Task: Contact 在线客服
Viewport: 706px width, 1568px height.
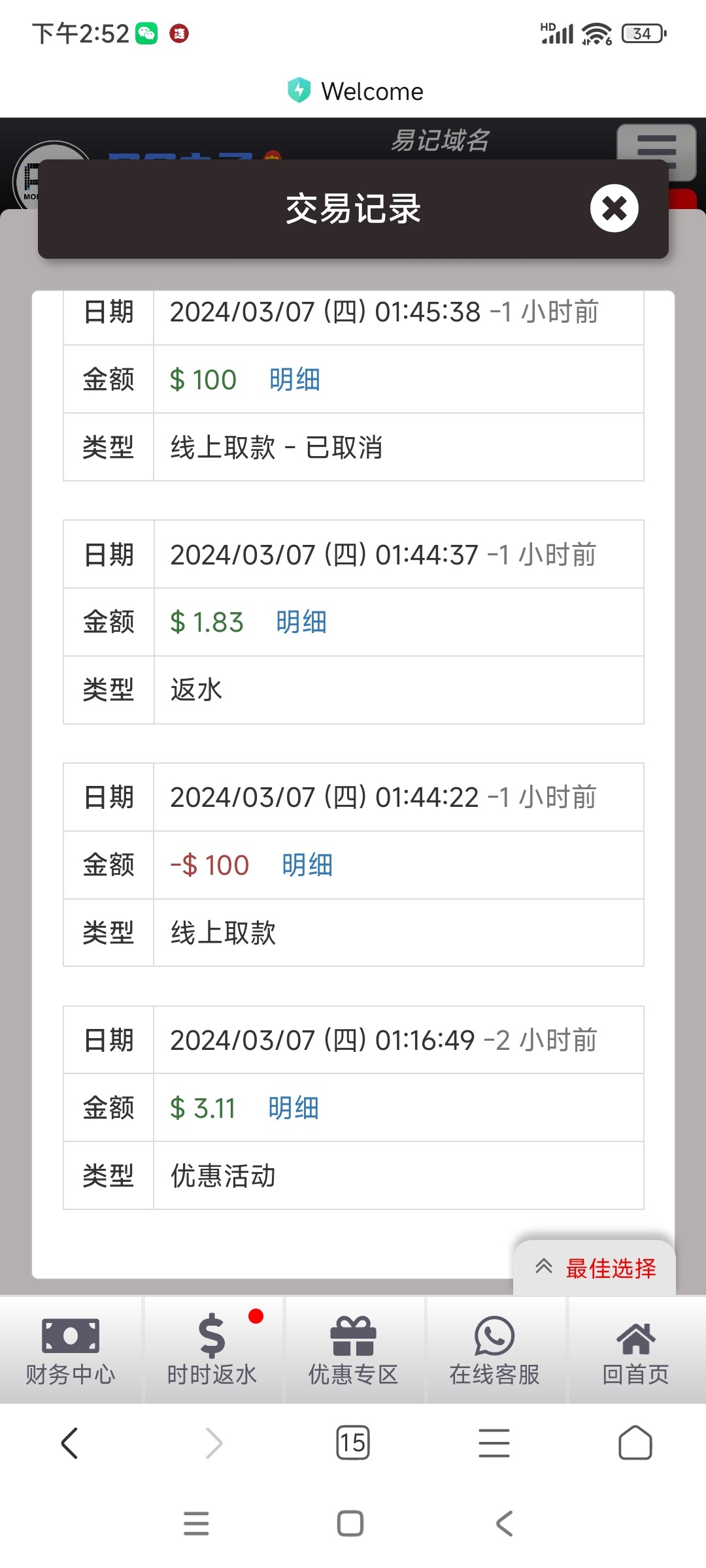Action: coord(494,1350)
